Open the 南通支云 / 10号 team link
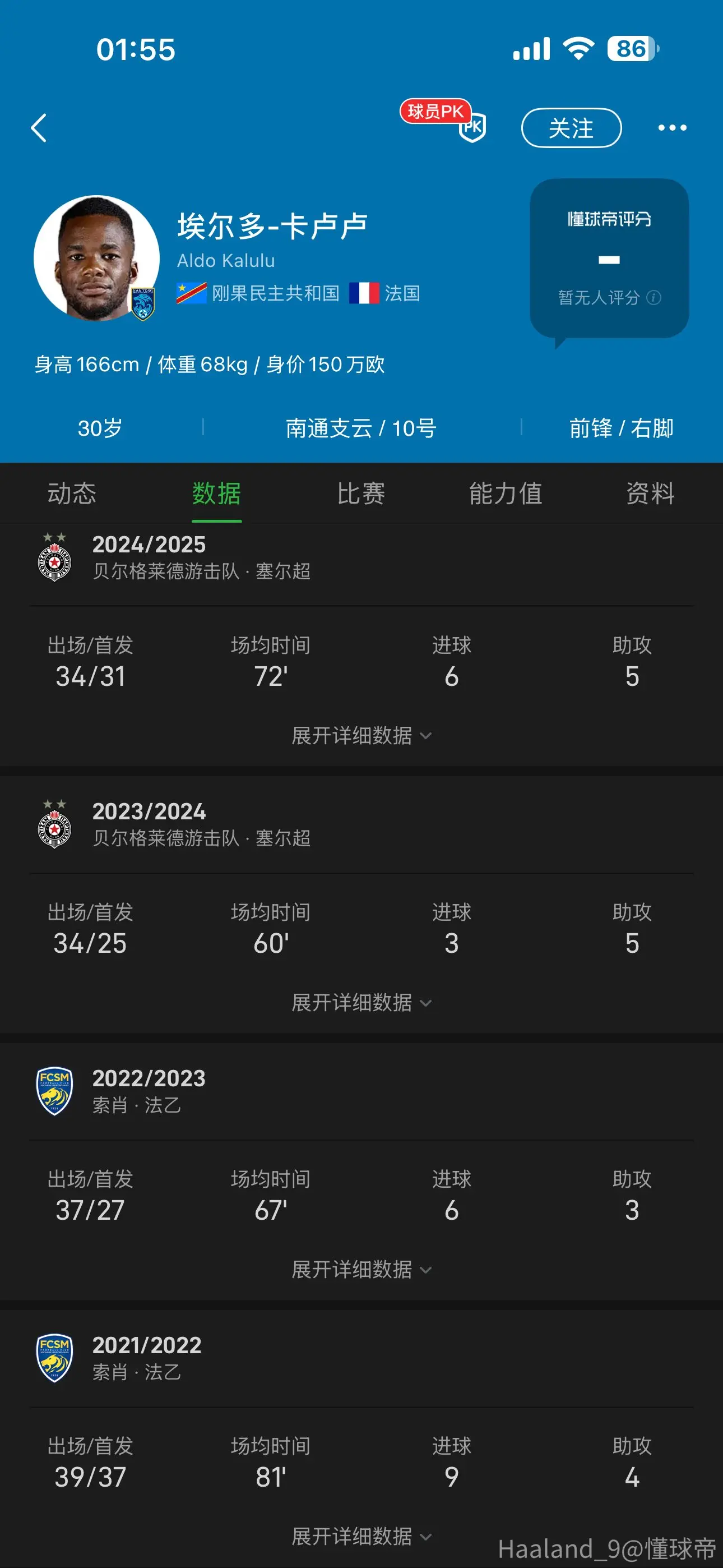723x1568 pixels. pos(361,428)
